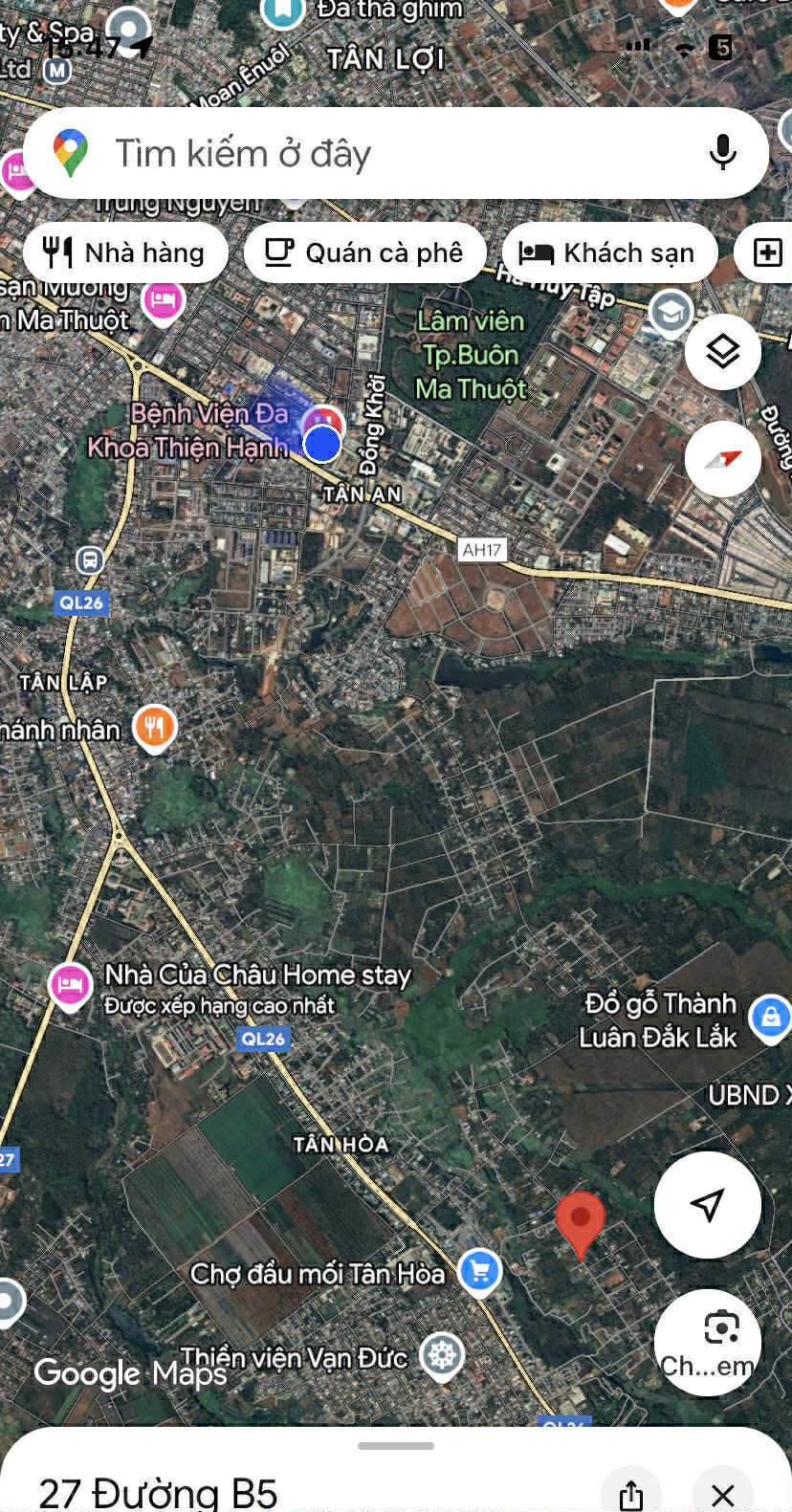
Task: Close the 27 Đường B5 panel
Action: 723,1494
